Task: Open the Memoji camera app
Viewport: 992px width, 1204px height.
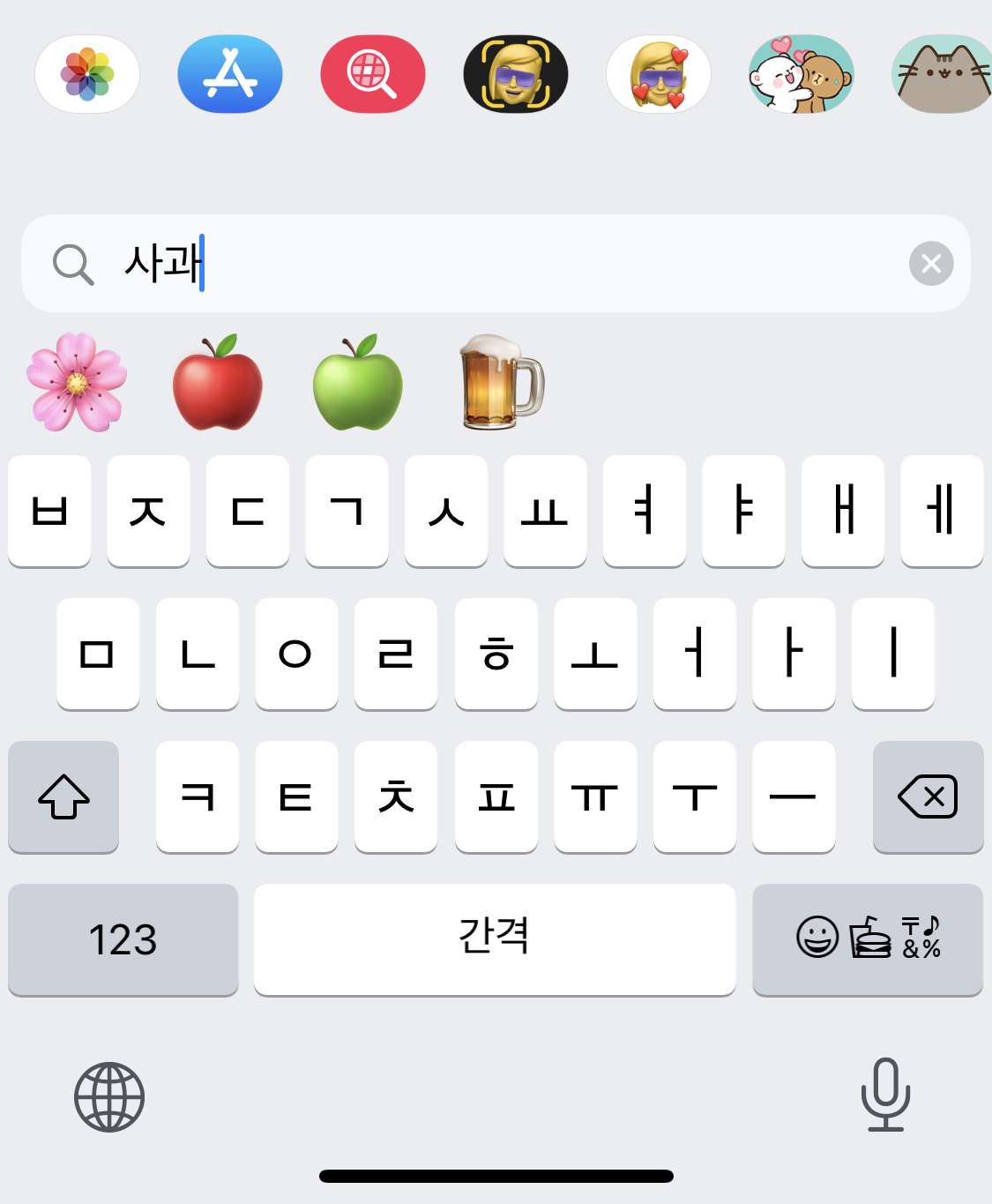Action: point(516,74)
